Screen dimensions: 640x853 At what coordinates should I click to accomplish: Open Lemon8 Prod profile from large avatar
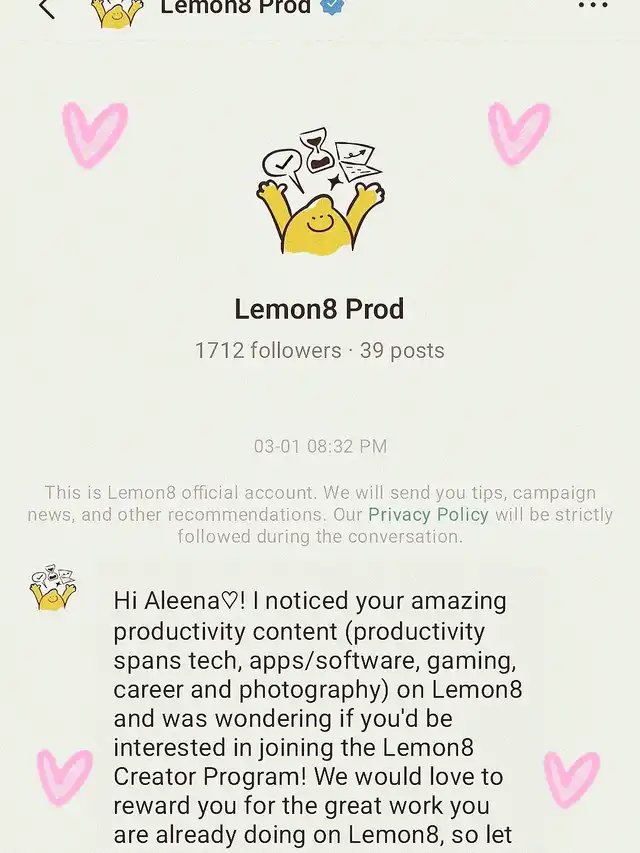320,190
